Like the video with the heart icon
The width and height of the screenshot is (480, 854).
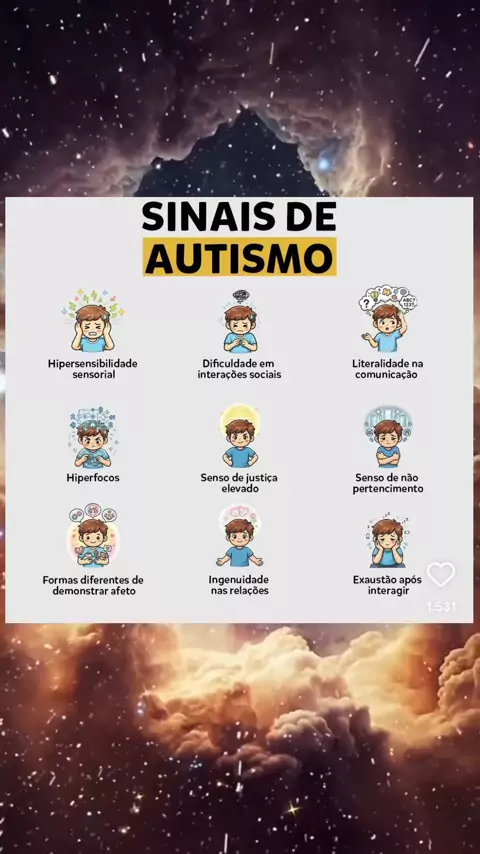coord(441,575)
